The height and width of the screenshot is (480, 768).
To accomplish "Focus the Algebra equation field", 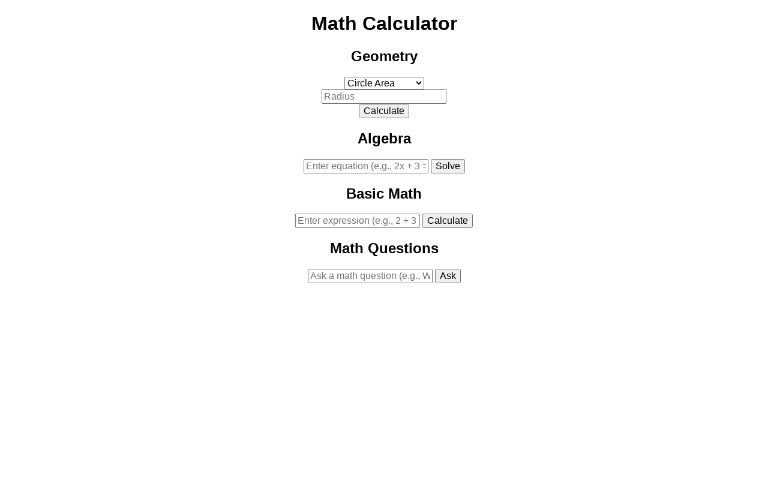I will tap(365, 166).
